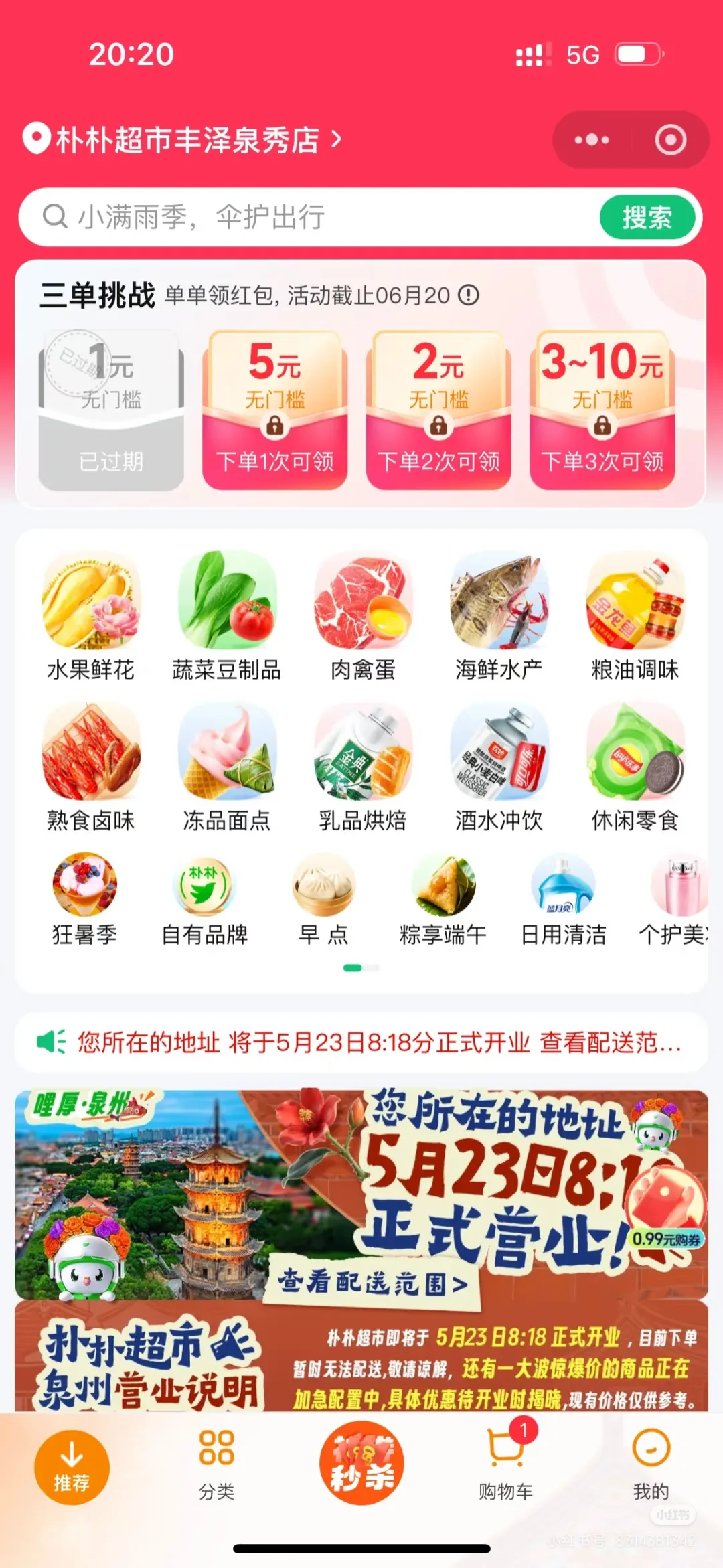The height and width of the screenshot is (1568, 723).
Task: Show info for 三单挑战 activity rules
Action: [x=469, y=295]
